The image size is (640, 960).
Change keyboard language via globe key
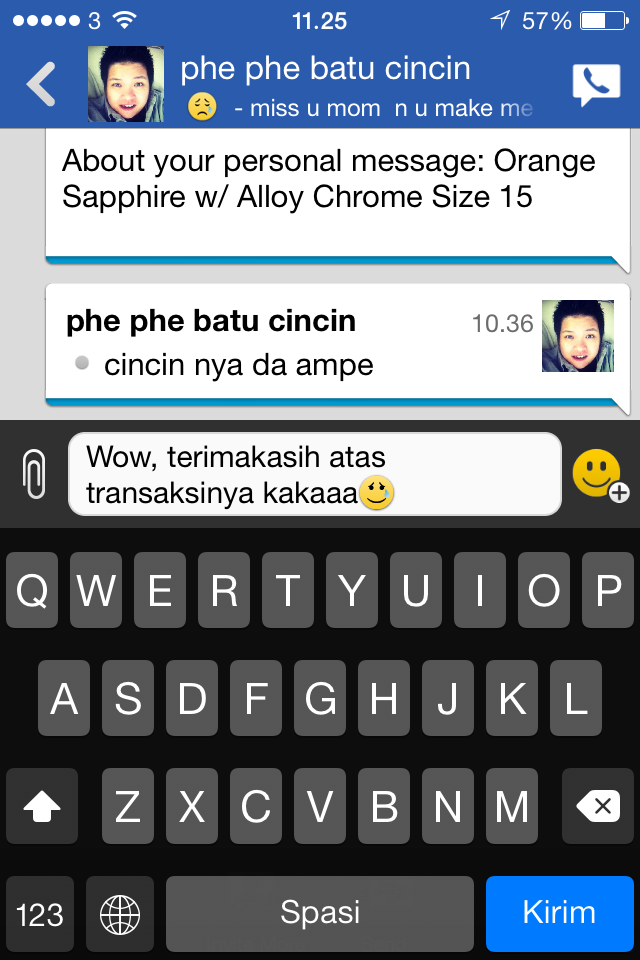coord(120,913)
